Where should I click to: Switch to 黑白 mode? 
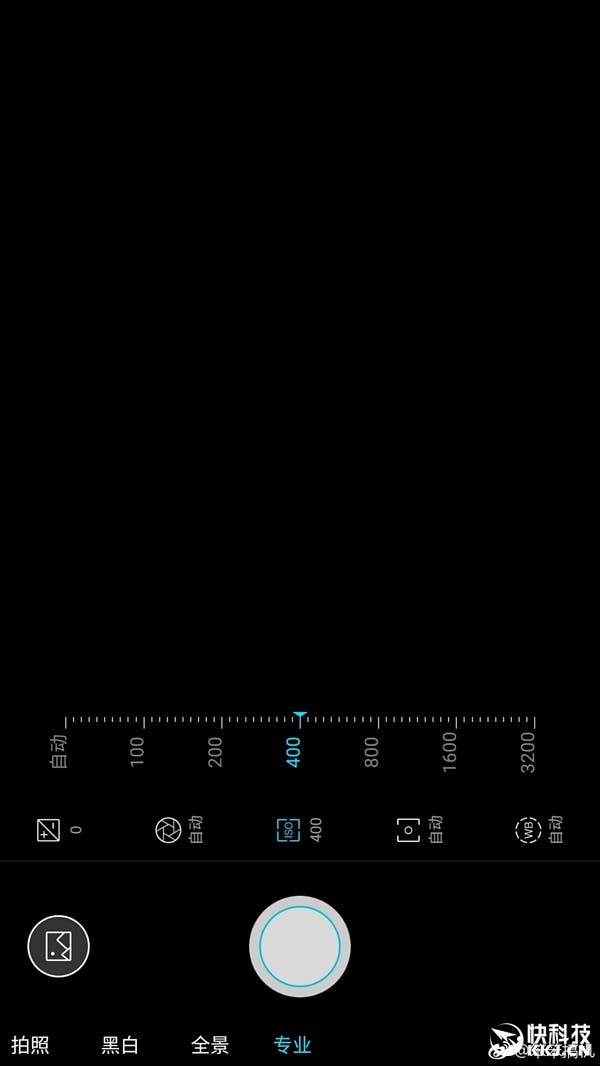click(120, 1044)
